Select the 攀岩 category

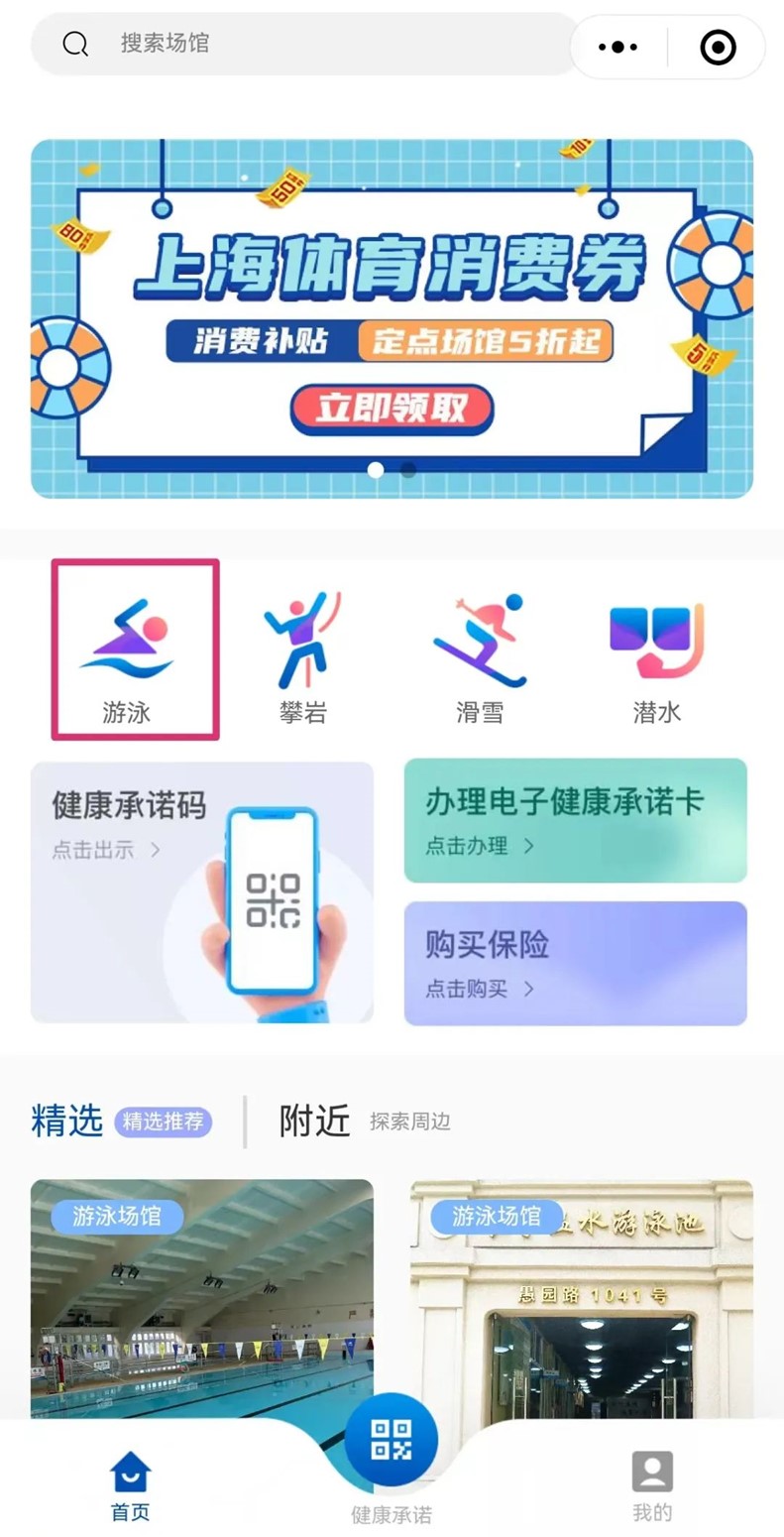pyautogui.click(x=302, y=656)
